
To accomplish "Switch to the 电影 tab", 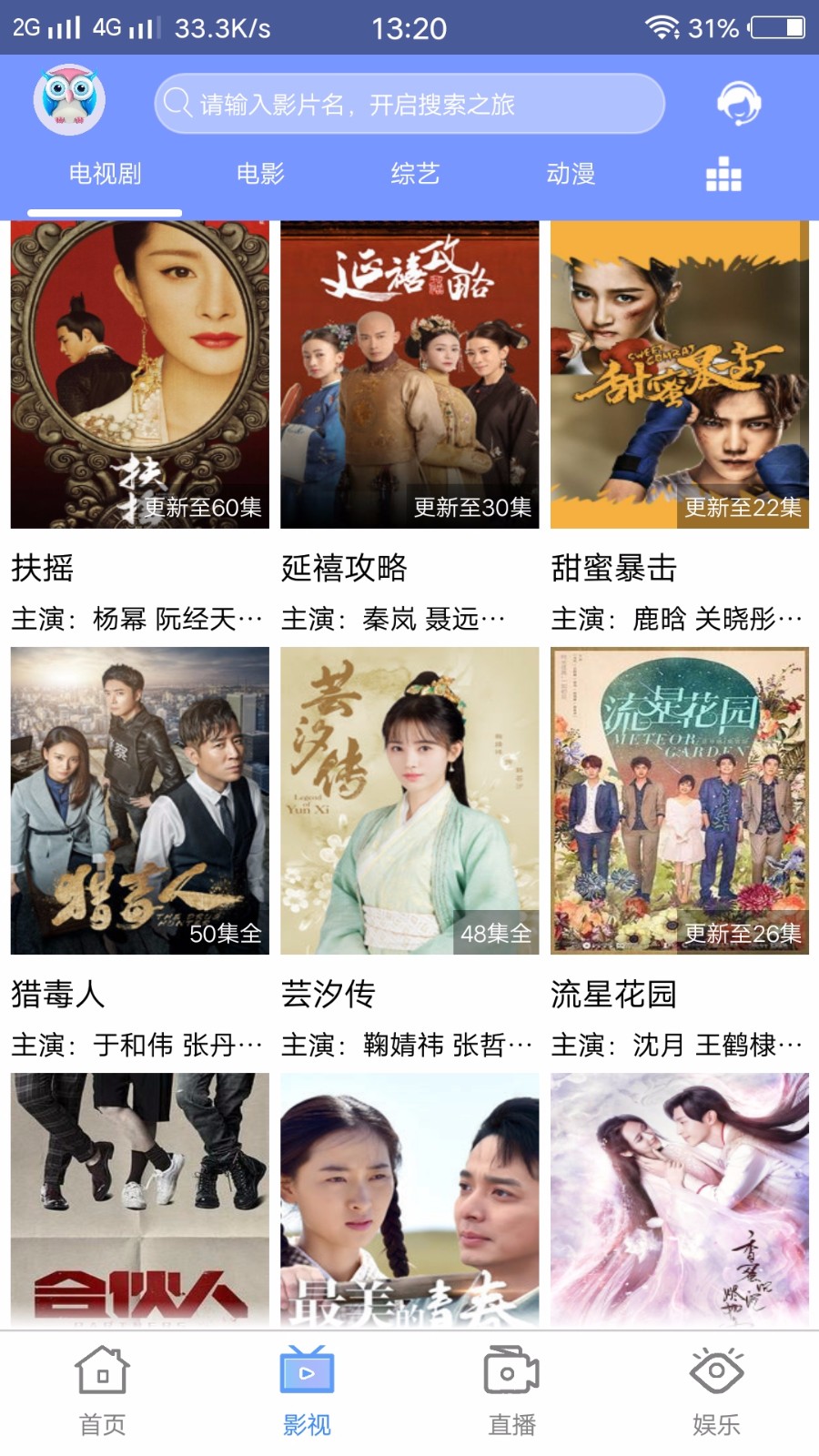I will coord(260,173).
